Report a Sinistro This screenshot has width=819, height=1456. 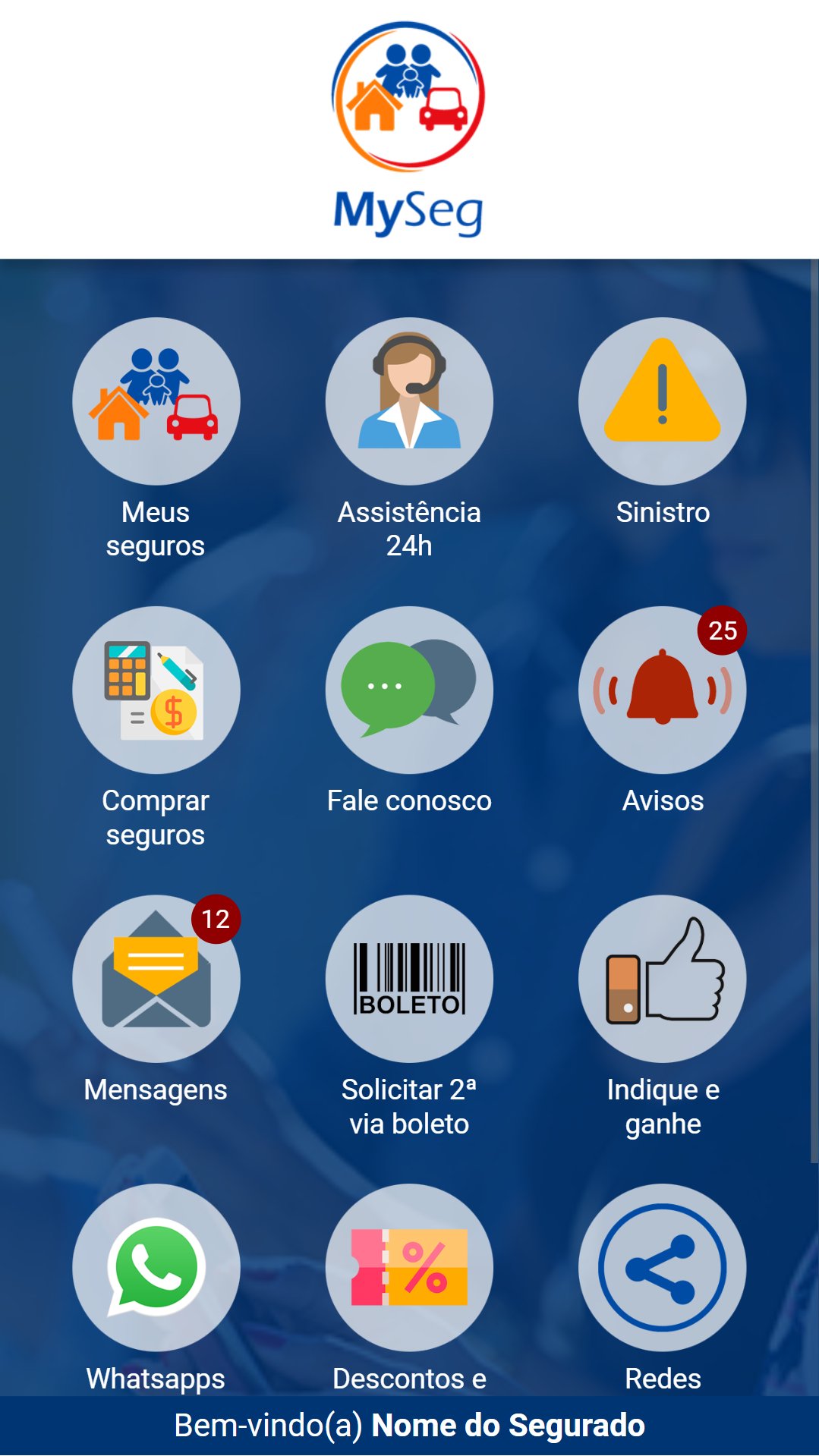click(x=662, y=401)
